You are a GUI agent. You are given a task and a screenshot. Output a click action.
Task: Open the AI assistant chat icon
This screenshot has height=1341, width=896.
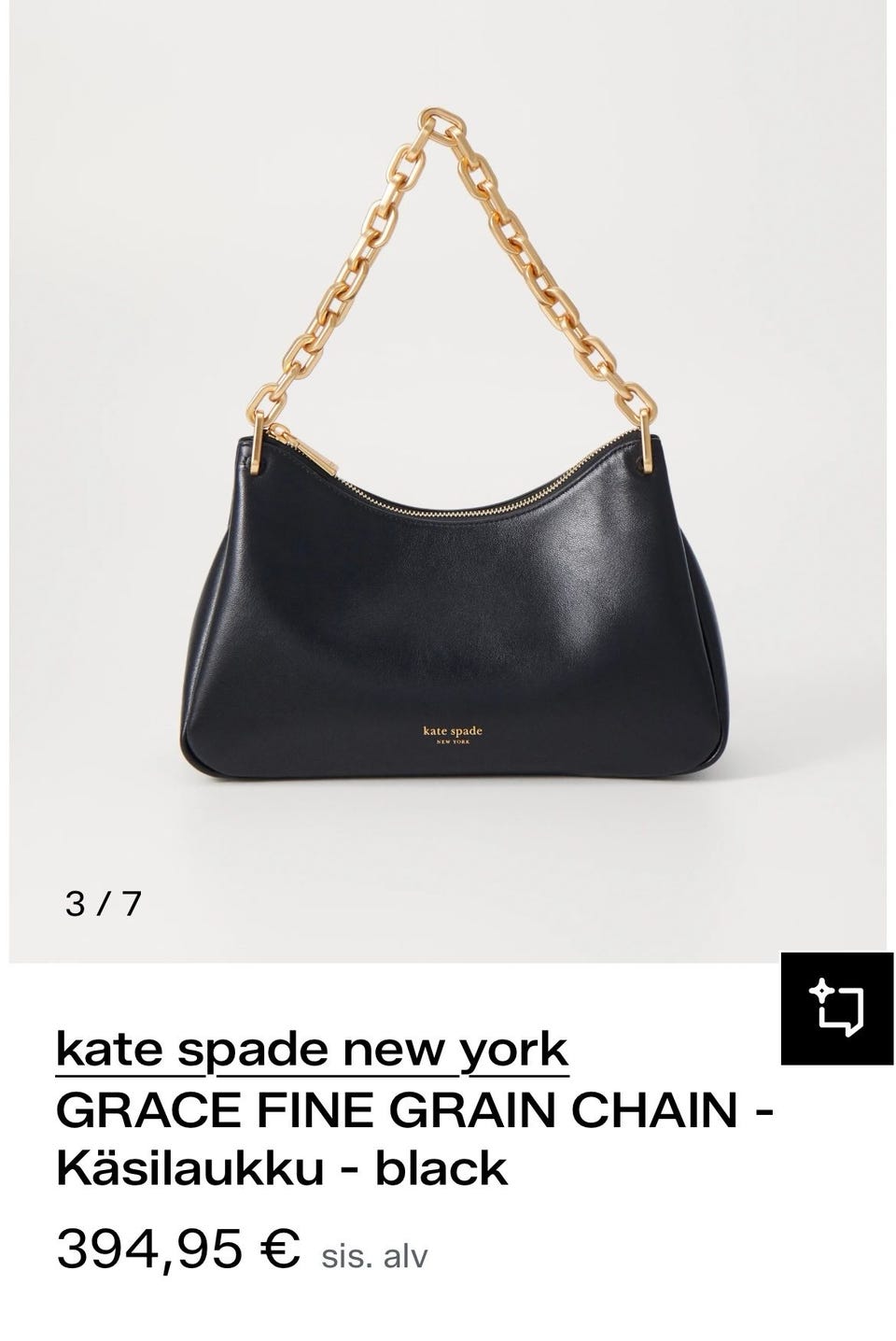click(x=836, y=1009)
